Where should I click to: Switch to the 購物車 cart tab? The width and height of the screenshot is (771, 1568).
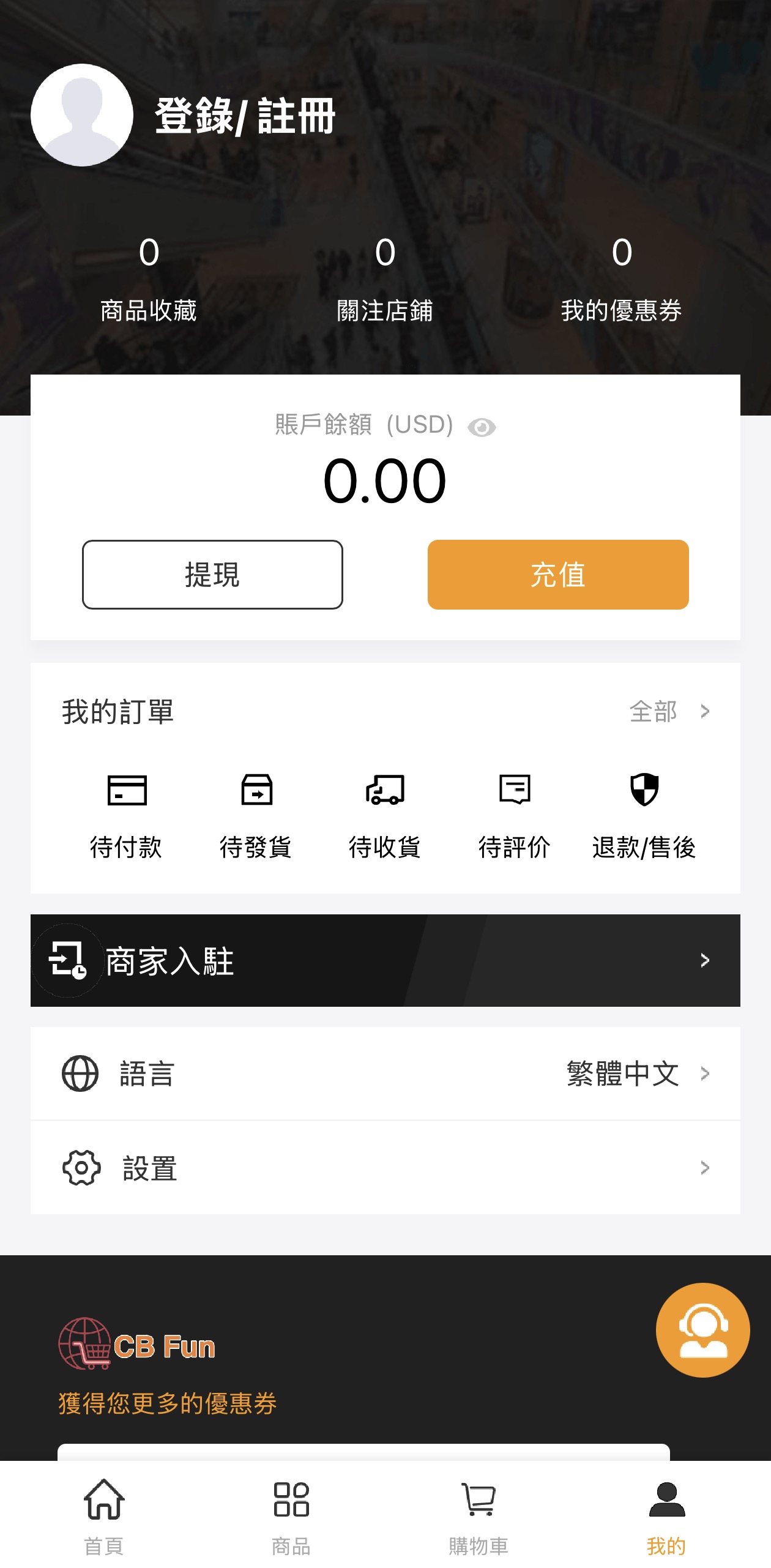(x=479, y=1517)
